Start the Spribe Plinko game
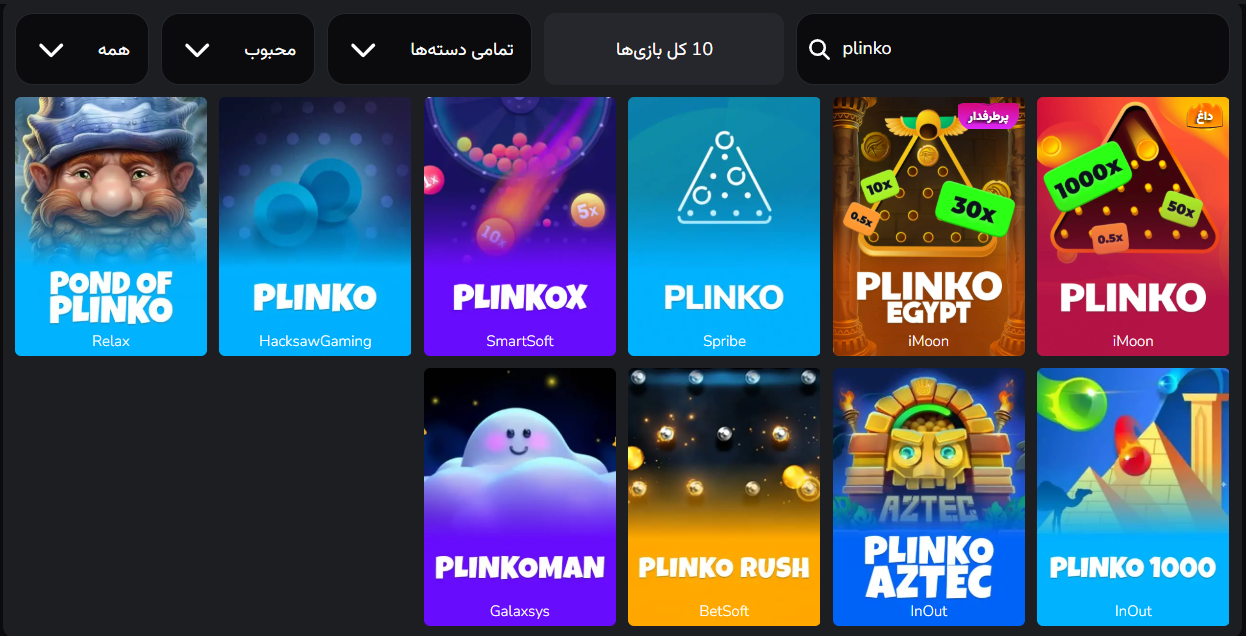The height and width of the screenshot is (636, 1246). (x=724, y=226)
